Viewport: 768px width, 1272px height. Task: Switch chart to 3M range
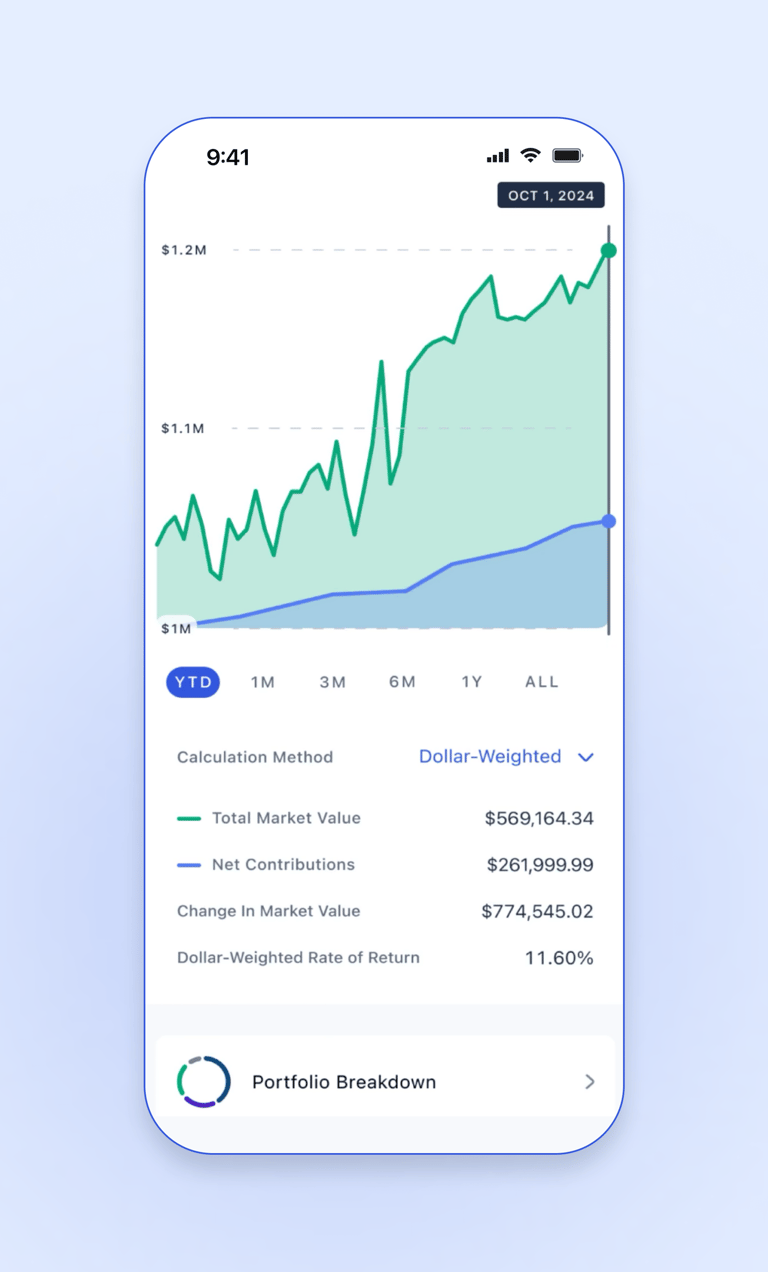[x=333, y=682]
